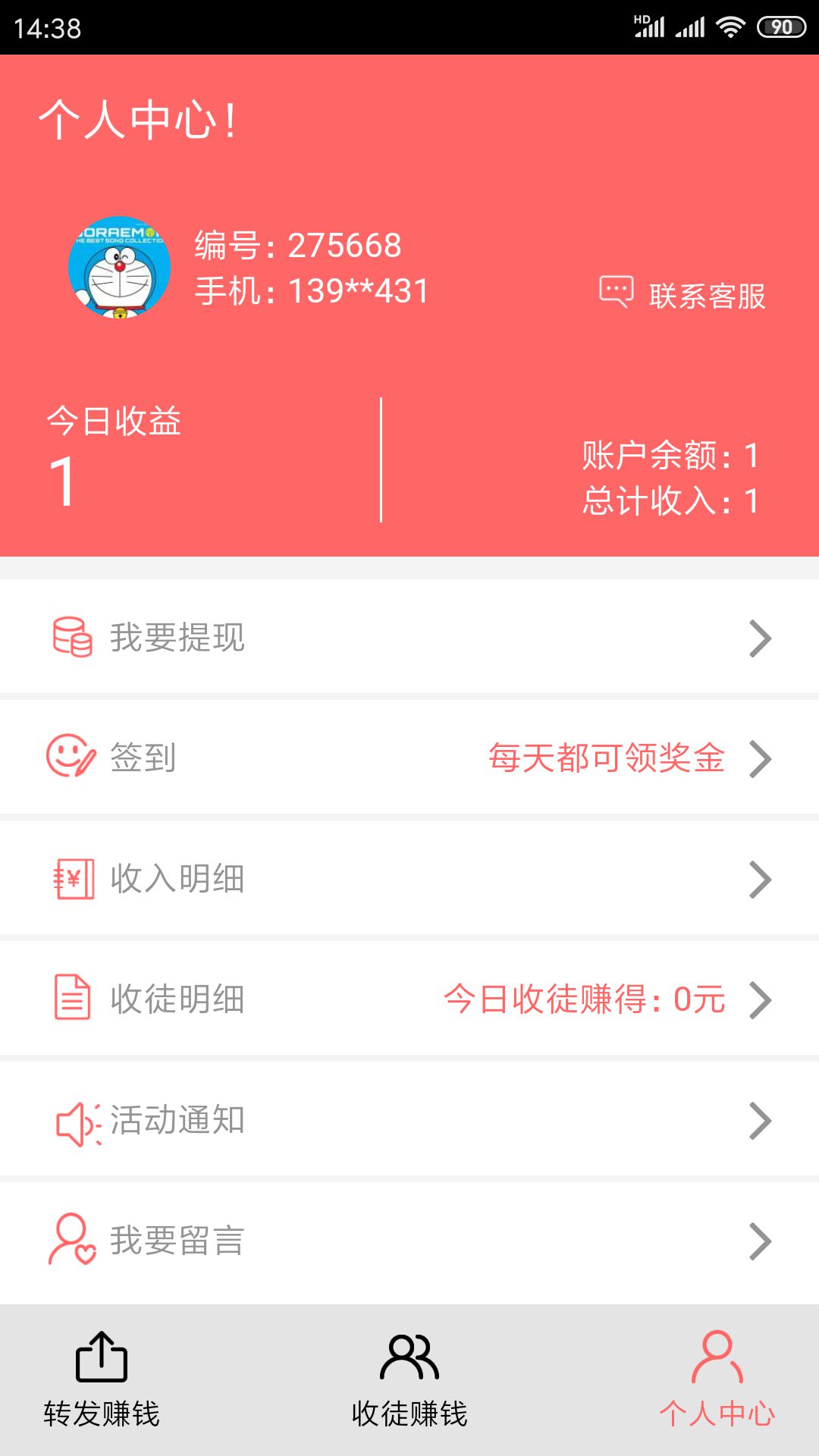This screenshot has width=819, height=1456.
Task: Open 活动通知 with its chevron
Action: click(x=761, y=1120)
